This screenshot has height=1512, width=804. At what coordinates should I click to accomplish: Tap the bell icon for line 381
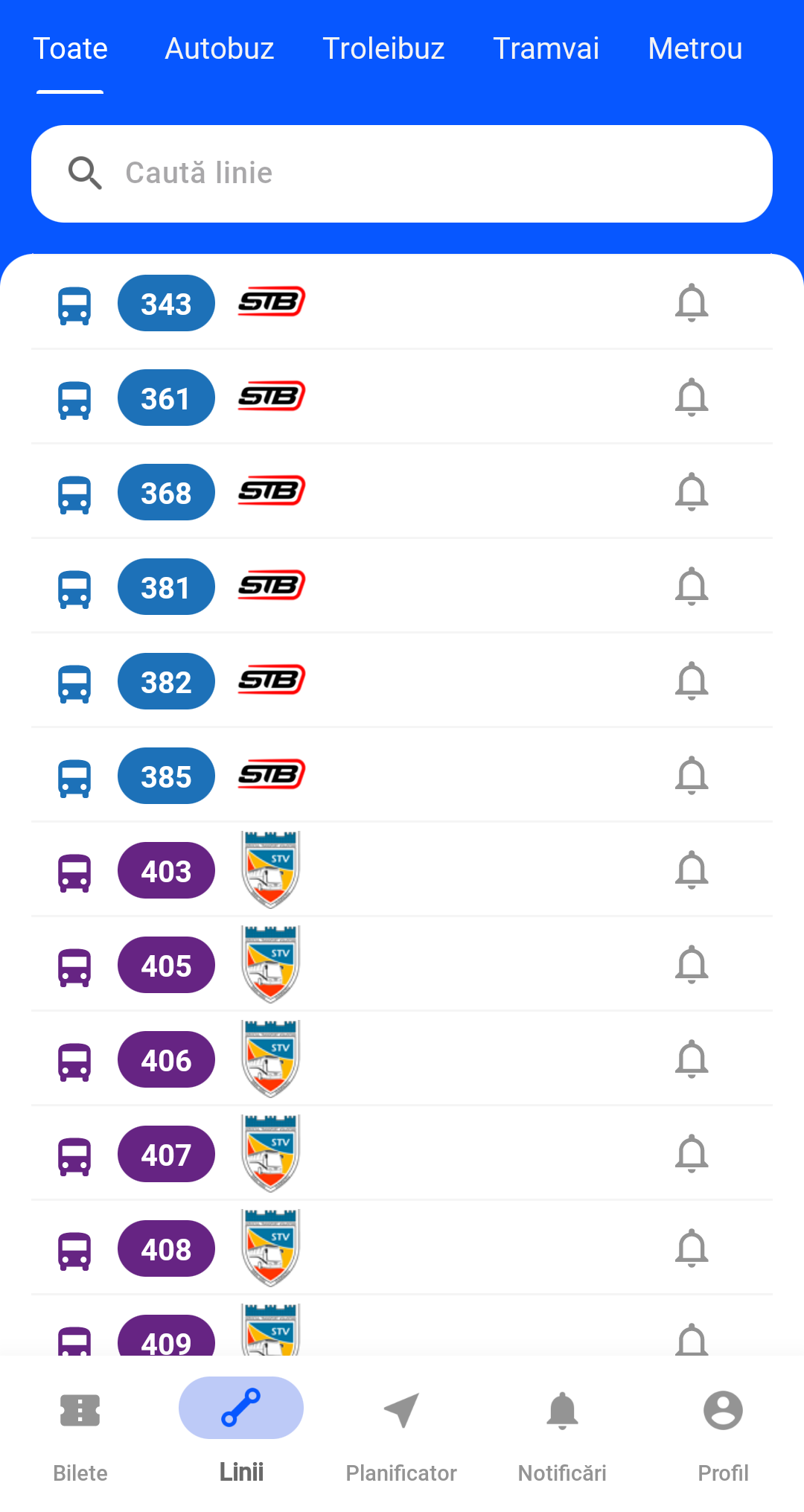click(x=692, y=587)
